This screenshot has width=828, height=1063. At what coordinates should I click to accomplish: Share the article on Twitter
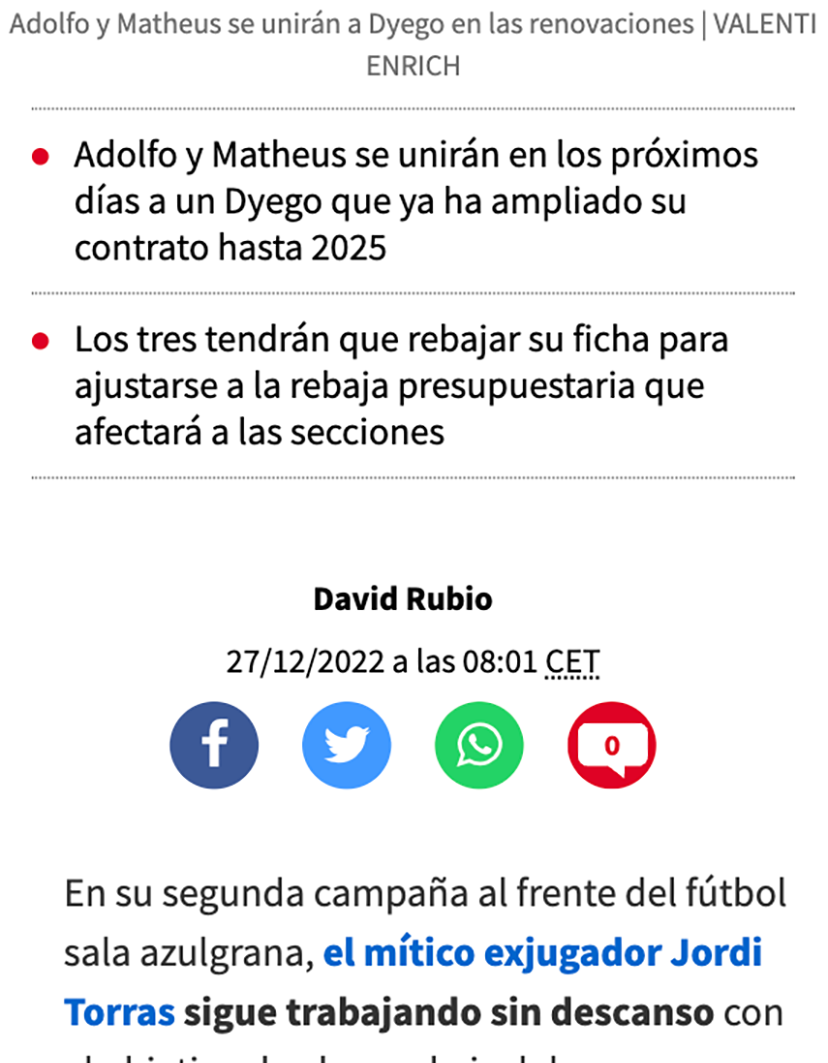[x=346, y=745]
